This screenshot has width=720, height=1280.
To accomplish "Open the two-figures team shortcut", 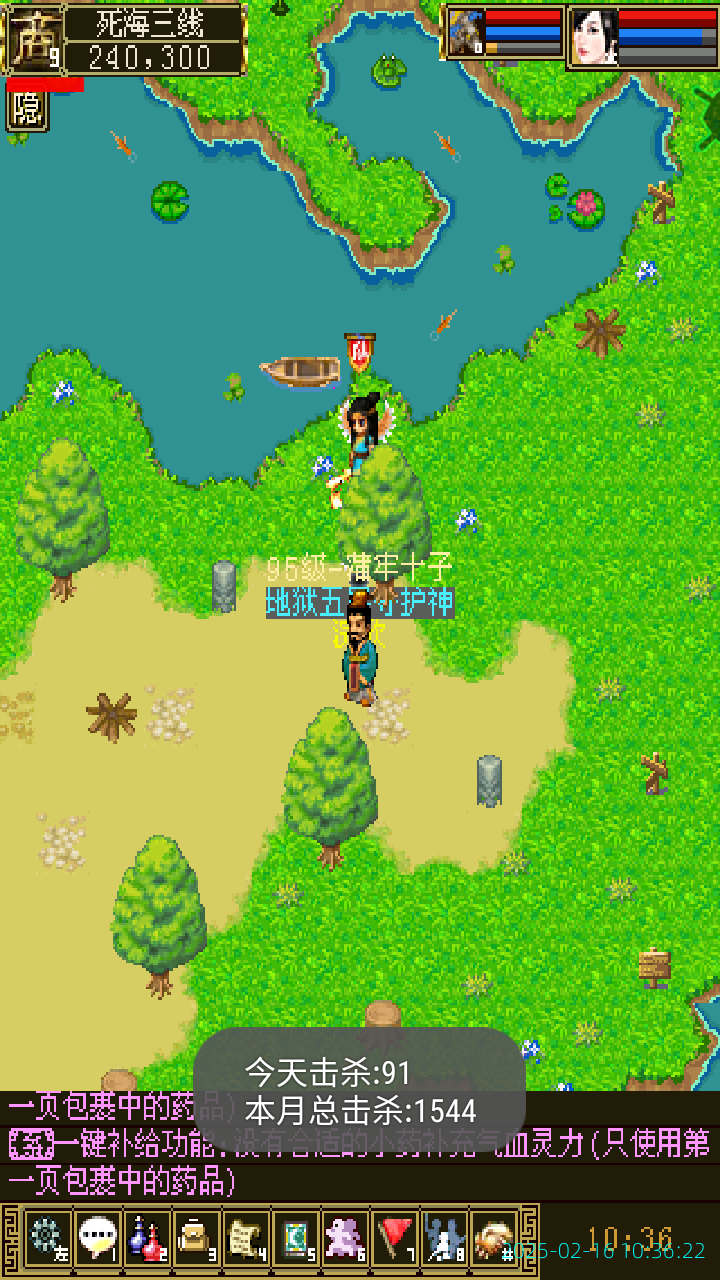I will [443, 1238].
